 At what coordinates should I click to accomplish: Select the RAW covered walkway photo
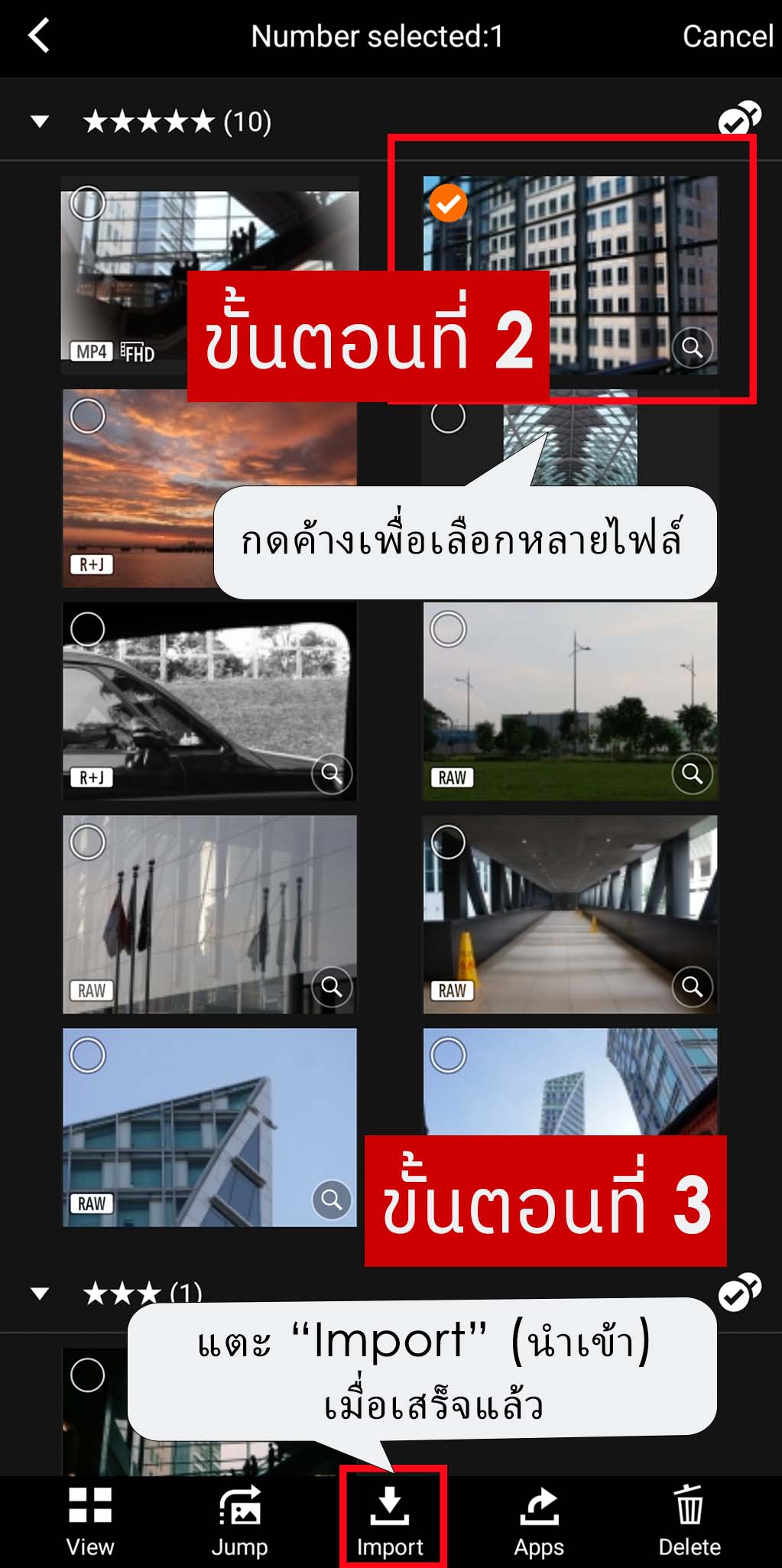click(x=448, y=842)
